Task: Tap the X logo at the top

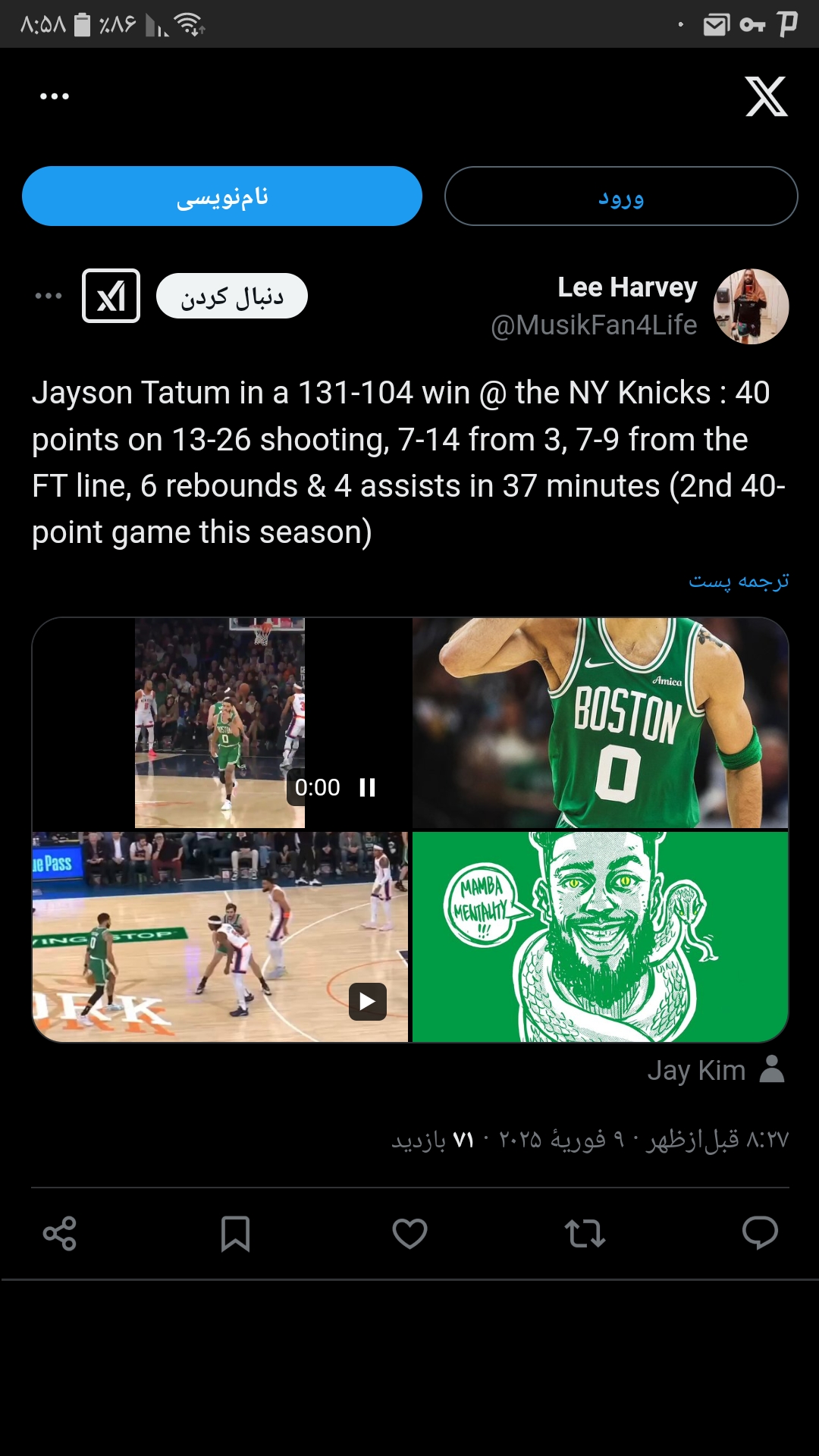Action: point(767,96)
